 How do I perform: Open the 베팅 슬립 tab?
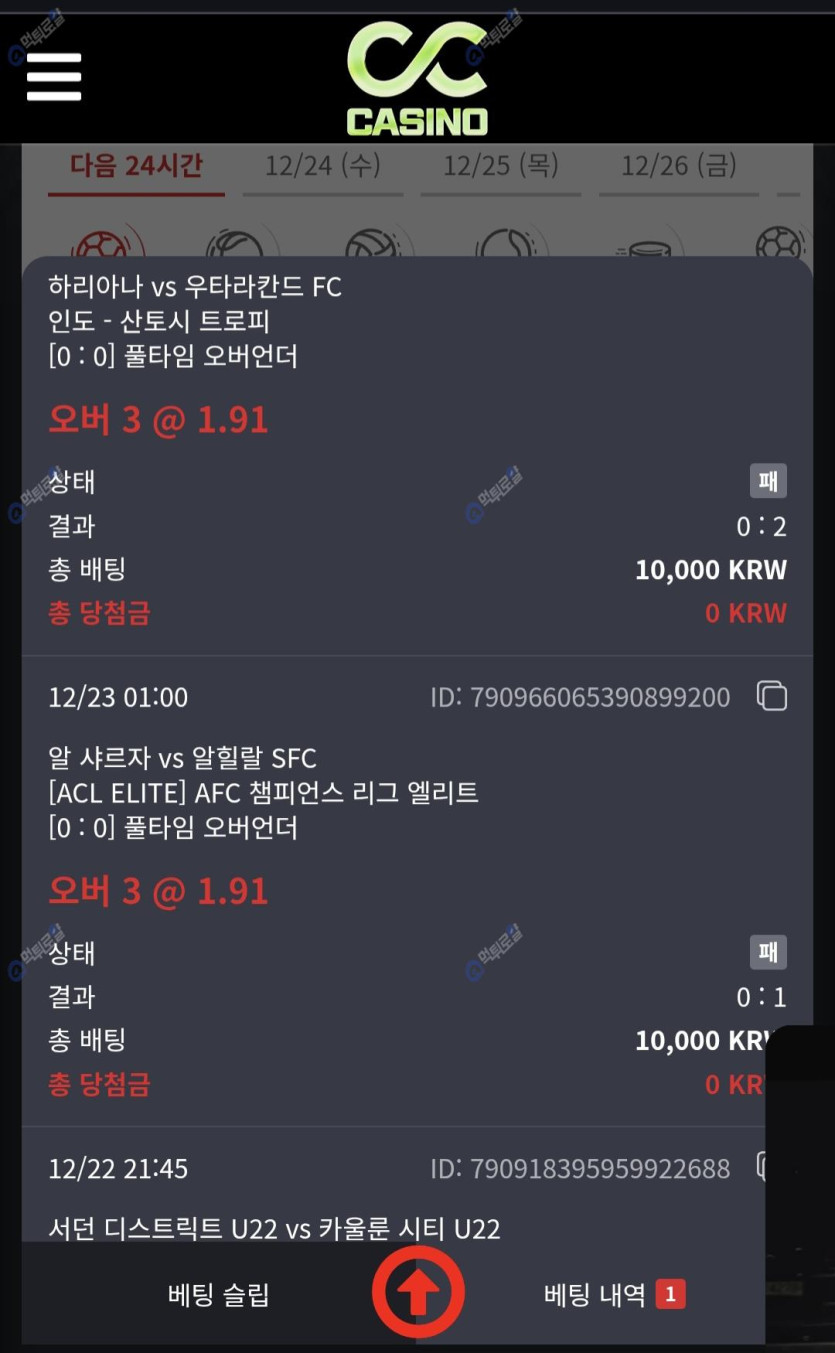[218, 1295]
